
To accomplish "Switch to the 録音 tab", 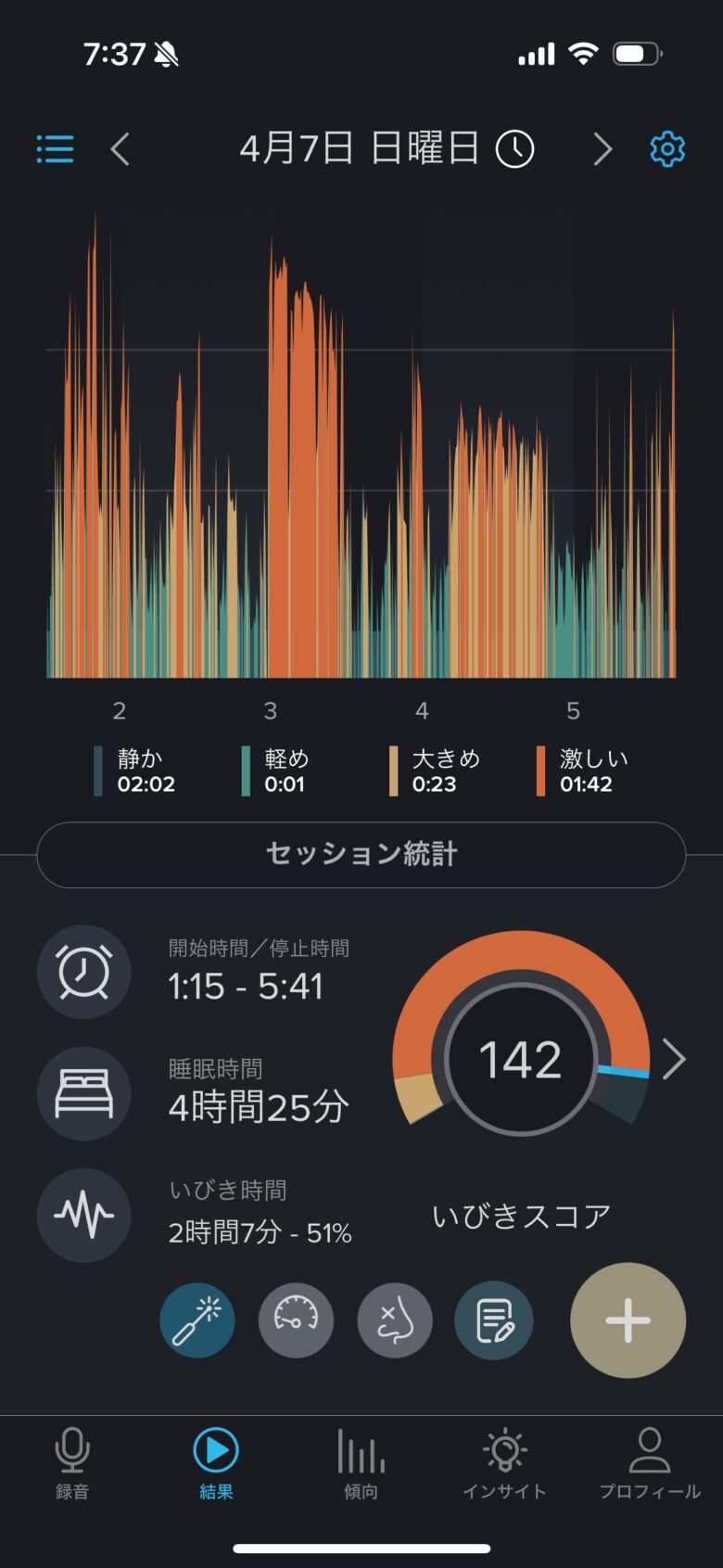I will (x=72, y=1463).
